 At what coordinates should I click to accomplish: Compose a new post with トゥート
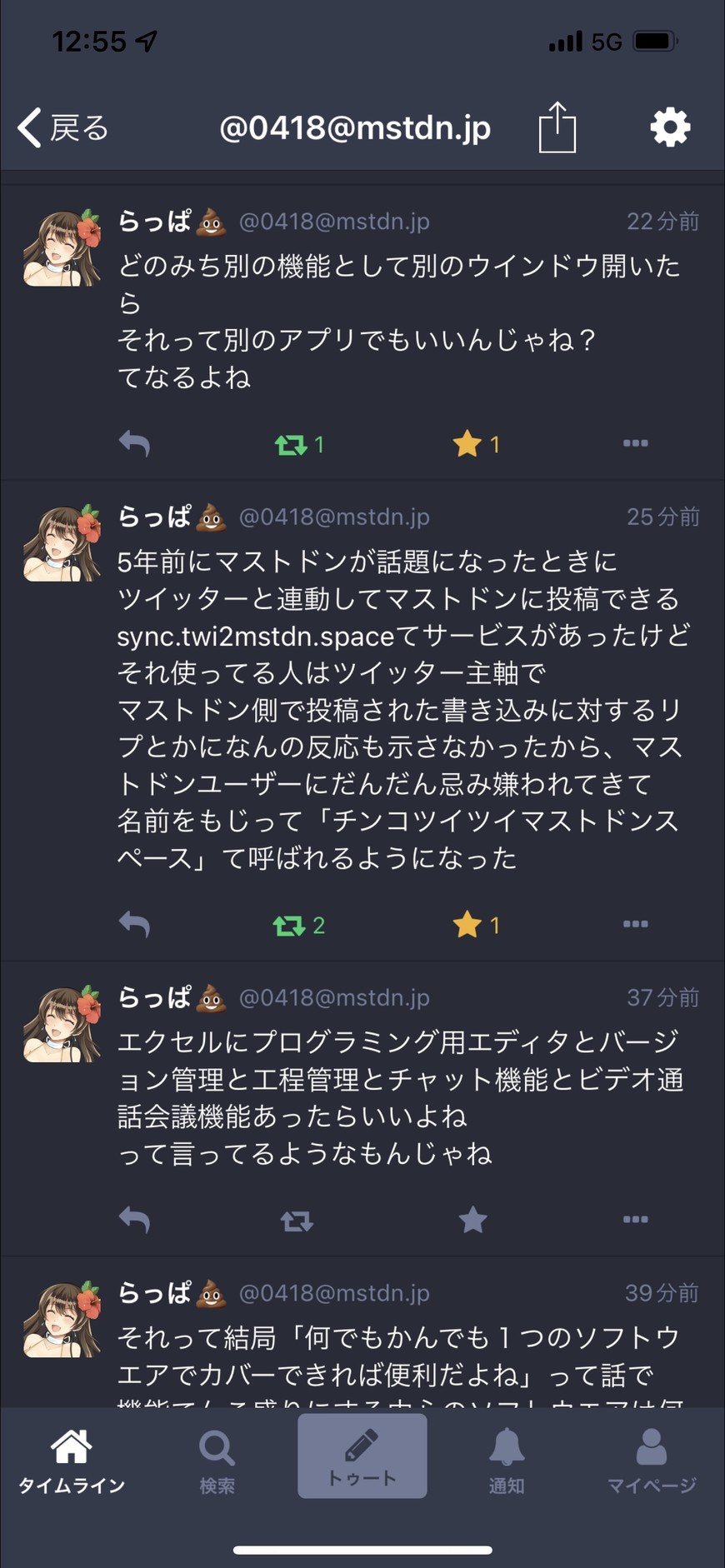pyautogui.click(x=362, y=1456)
